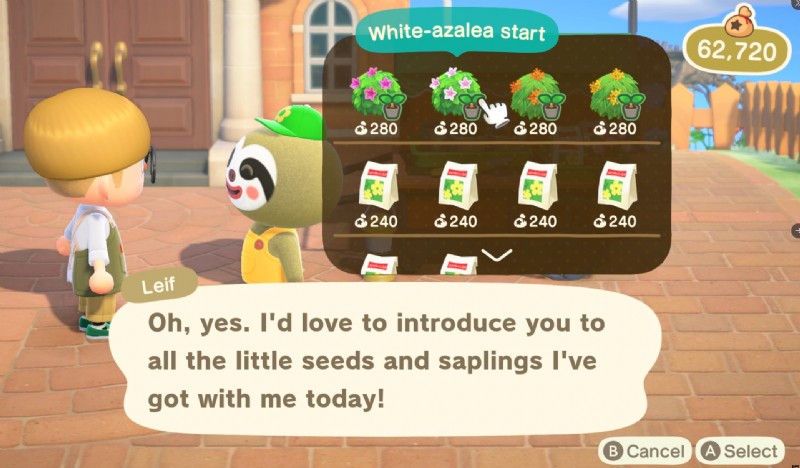Tap the down chevron to show more items
The width and height of the screenshot is (800, 468).
click(x=496, y=256)
